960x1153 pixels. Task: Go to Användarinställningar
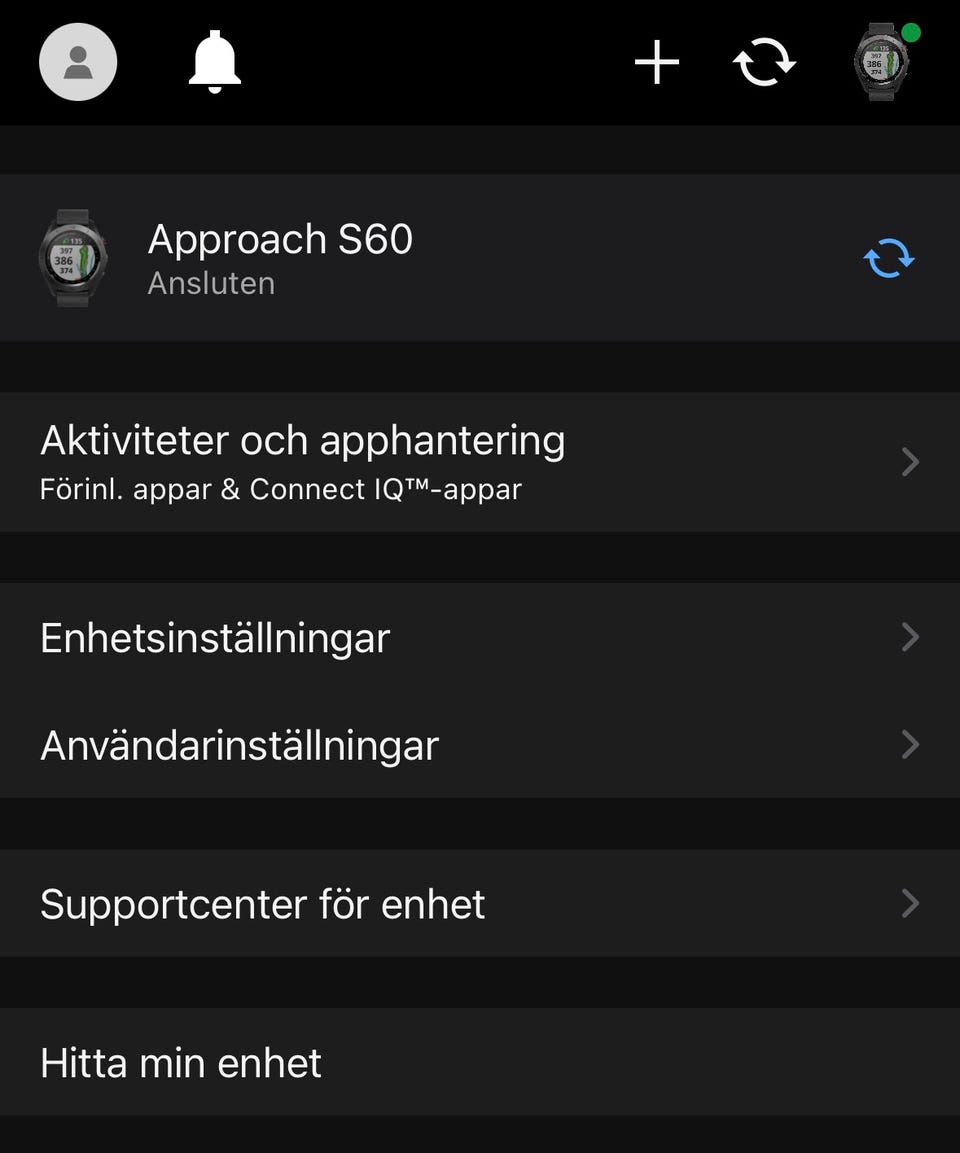480,745
